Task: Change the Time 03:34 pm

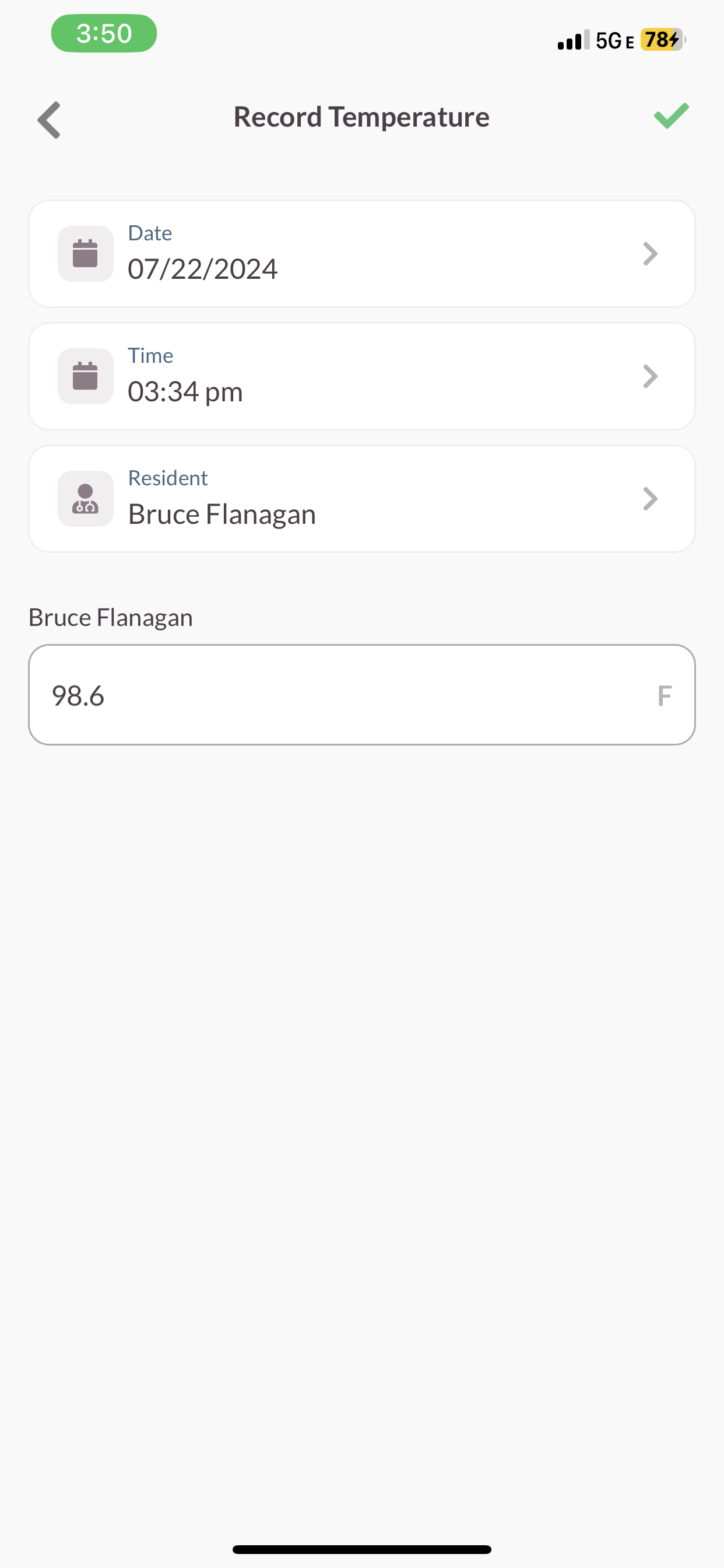Action: [361, 376]
